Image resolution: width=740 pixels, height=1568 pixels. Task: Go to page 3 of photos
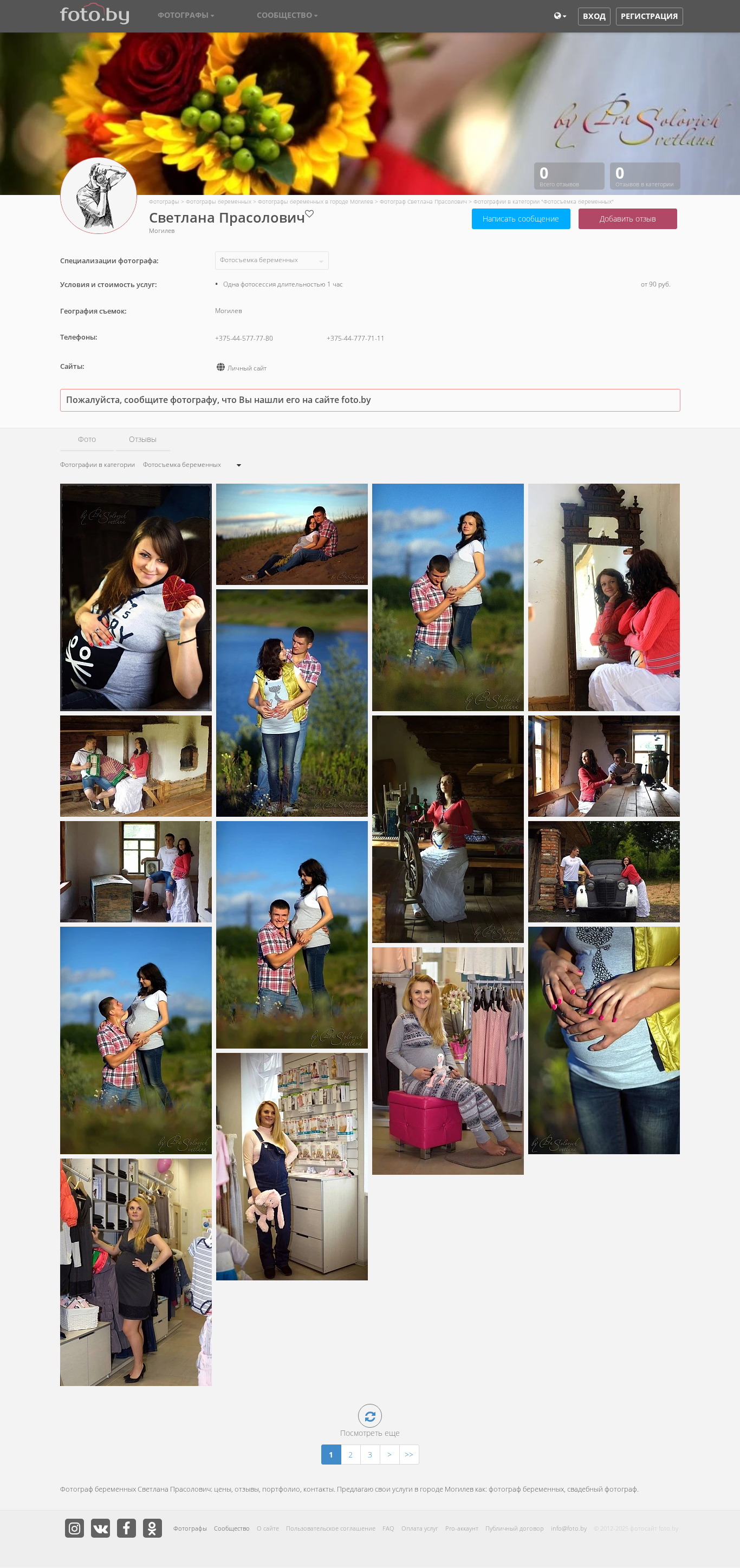point(369,1454)
